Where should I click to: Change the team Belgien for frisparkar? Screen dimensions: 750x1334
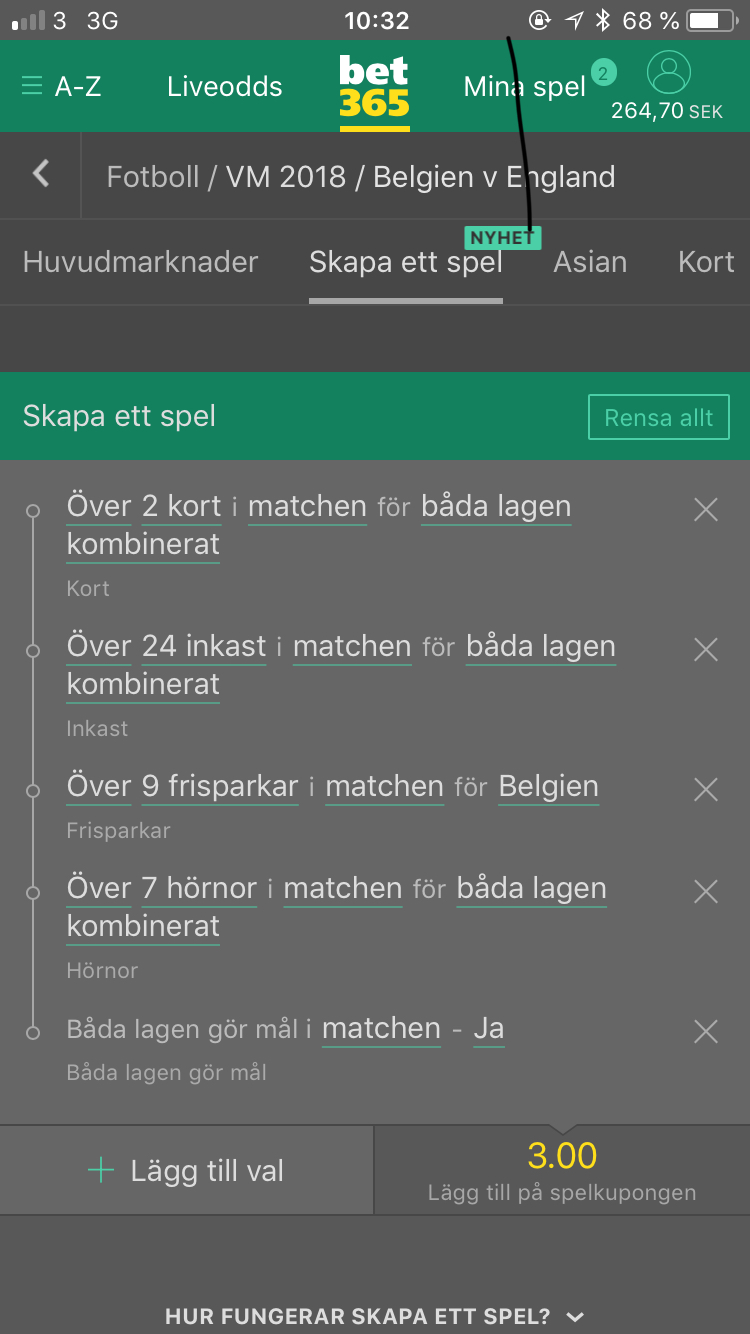[x=549, y=788]
